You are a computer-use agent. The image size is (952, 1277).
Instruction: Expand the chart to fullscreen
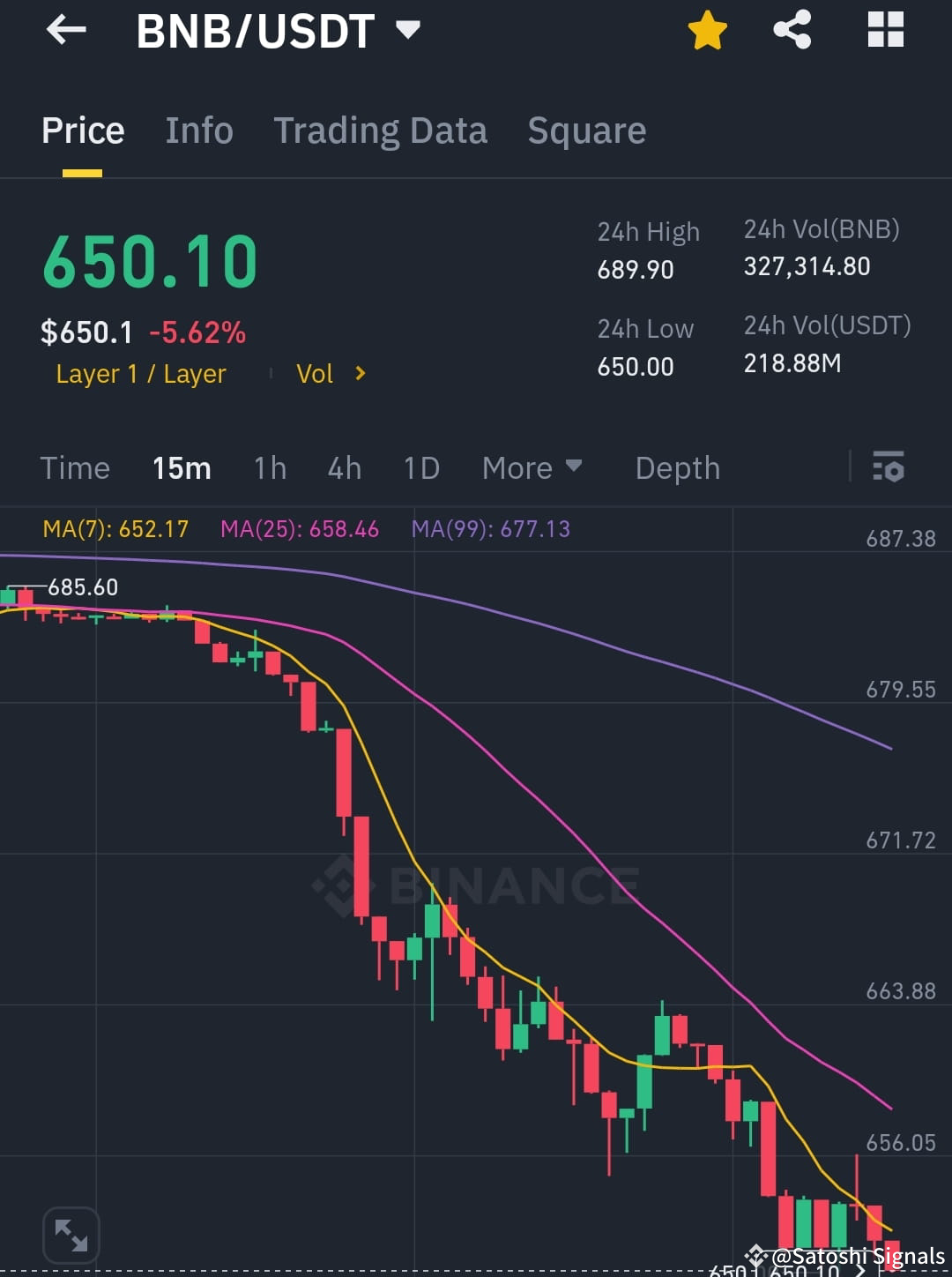tap(71, 1235)
